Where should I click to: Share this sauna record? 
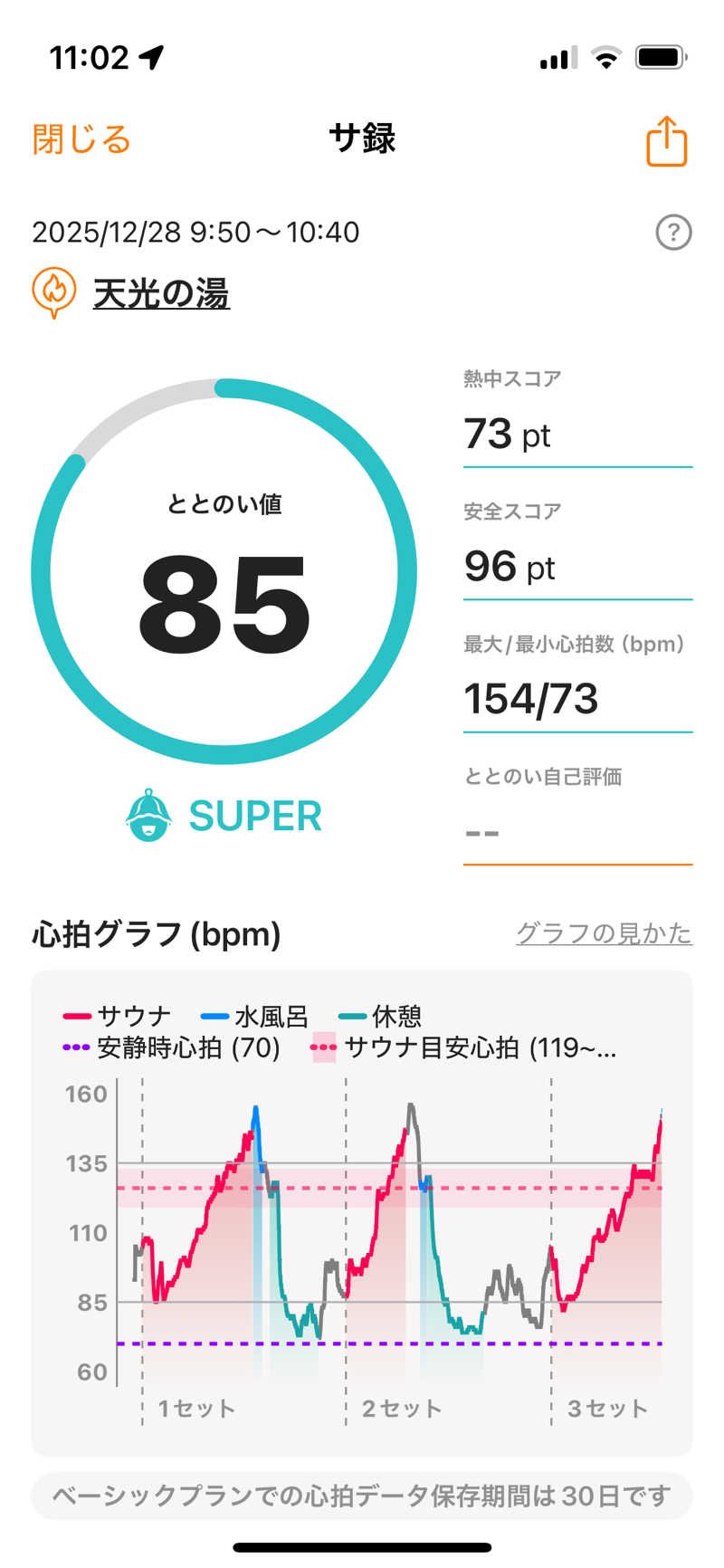(x=667, y=141)
